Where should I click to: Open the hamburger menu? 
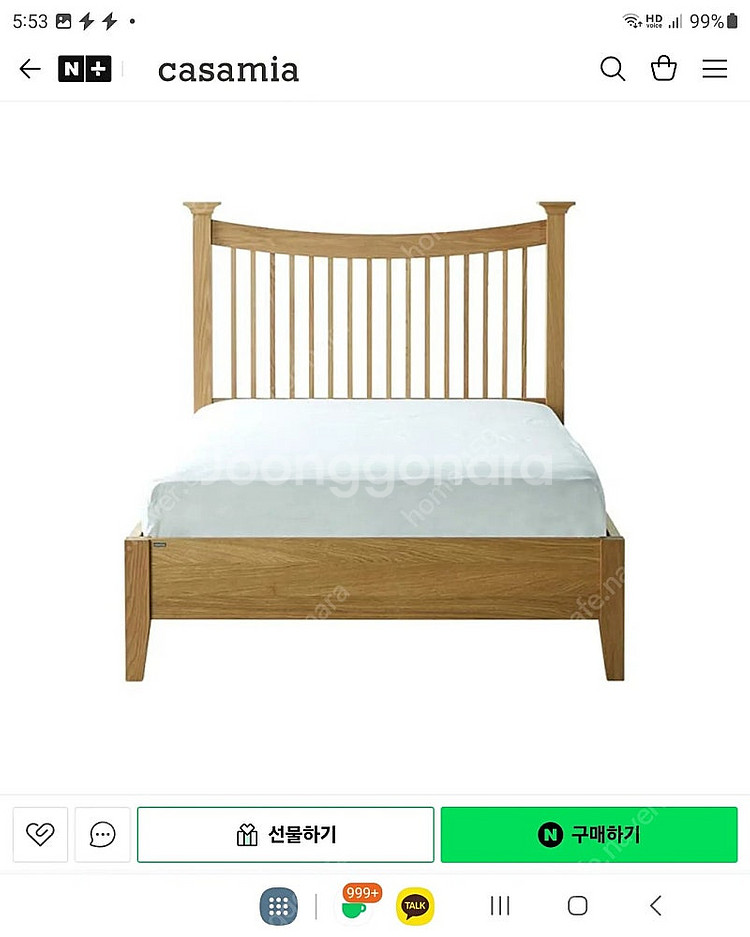(714, 69)
